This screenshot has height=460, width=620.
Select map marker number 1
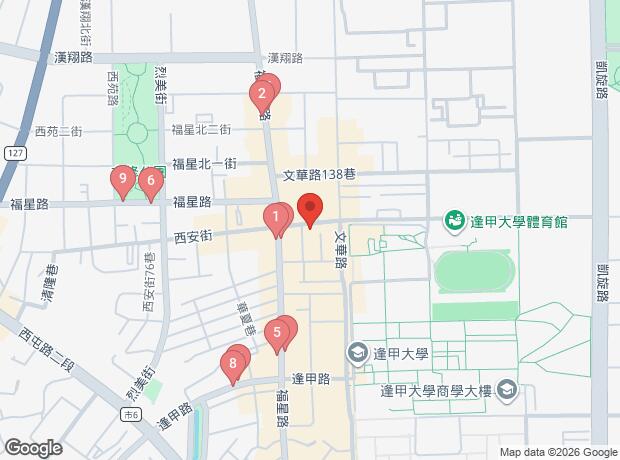pyautogui.click(x=276, y=220)
